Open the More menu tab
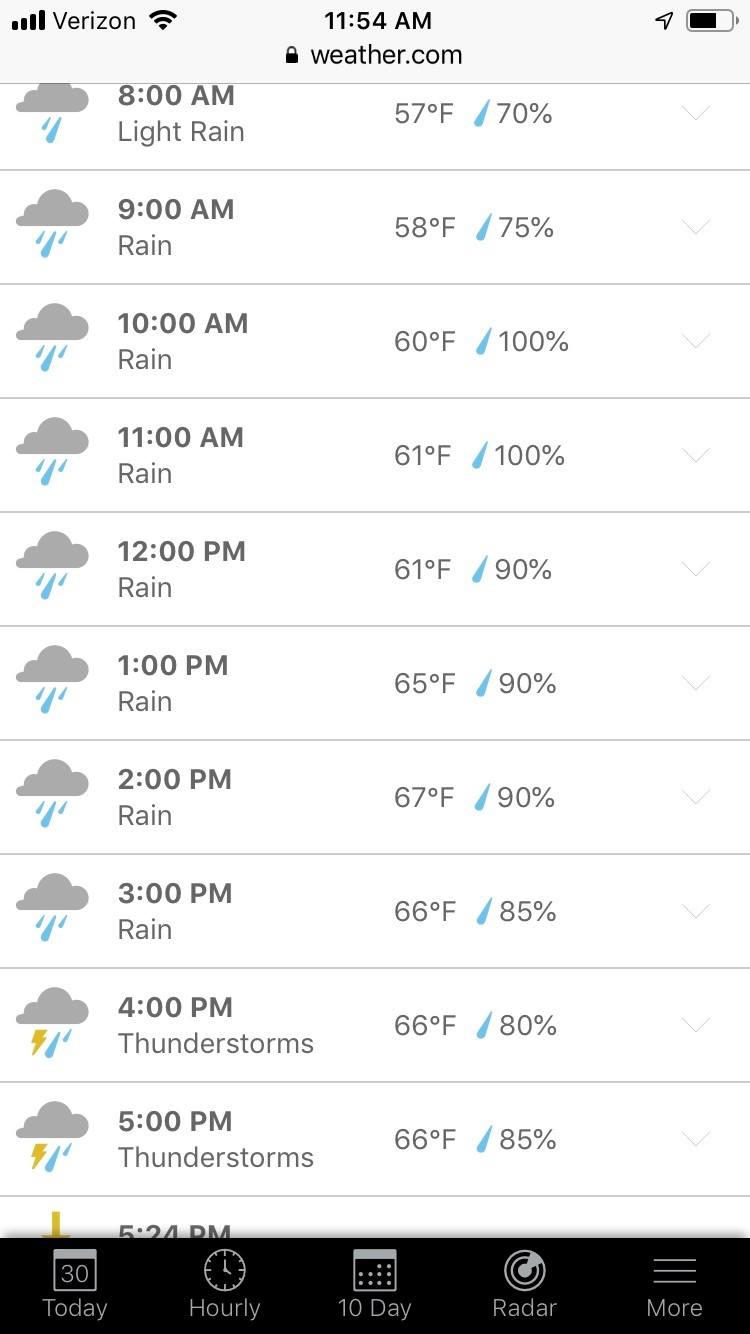Screen dimensions: 750x1334 click(x=675, y=1285)
